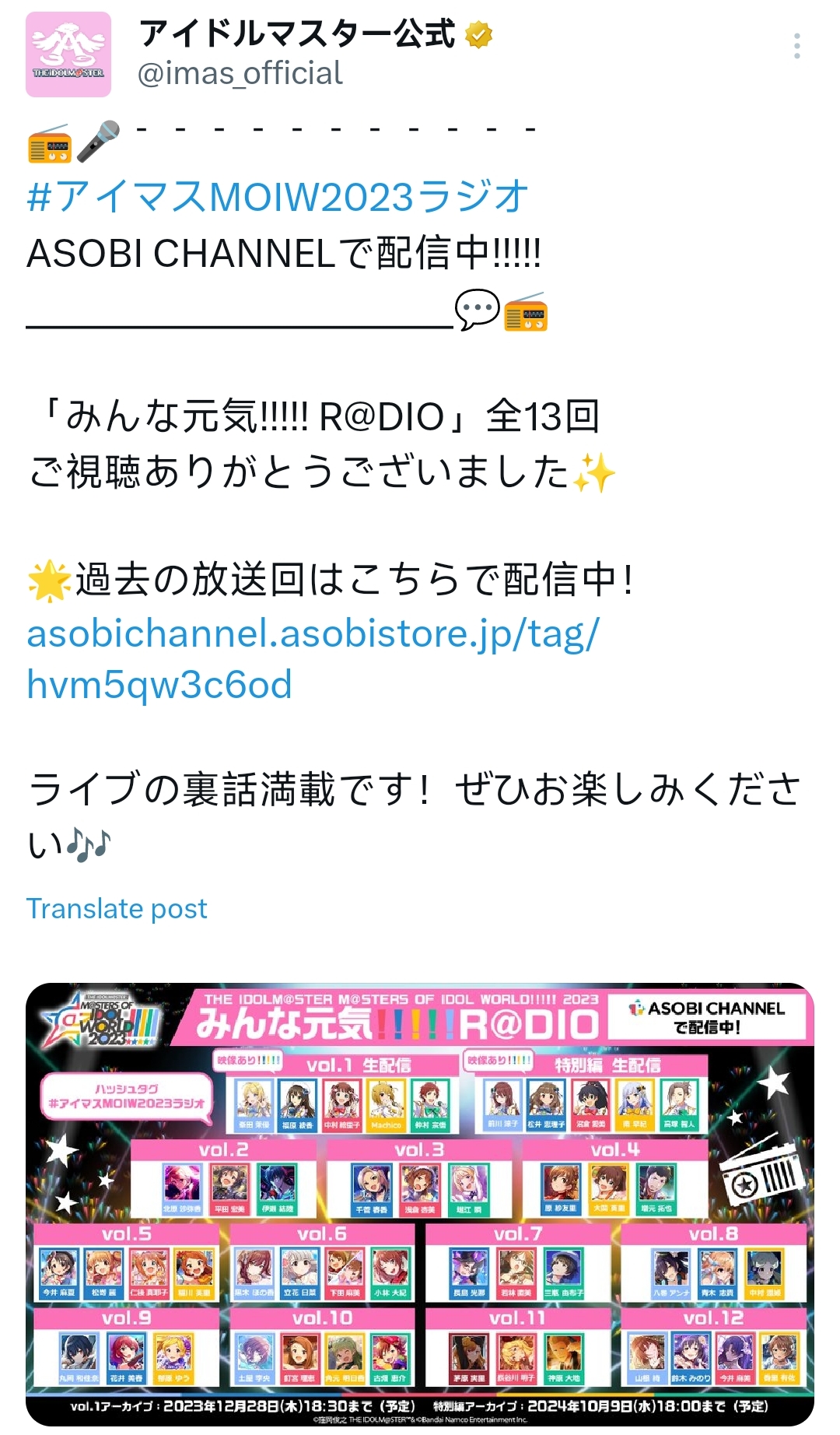840x1435 pixels.
Task: Open the post's three-dot overflow menu
Action: 796,46
